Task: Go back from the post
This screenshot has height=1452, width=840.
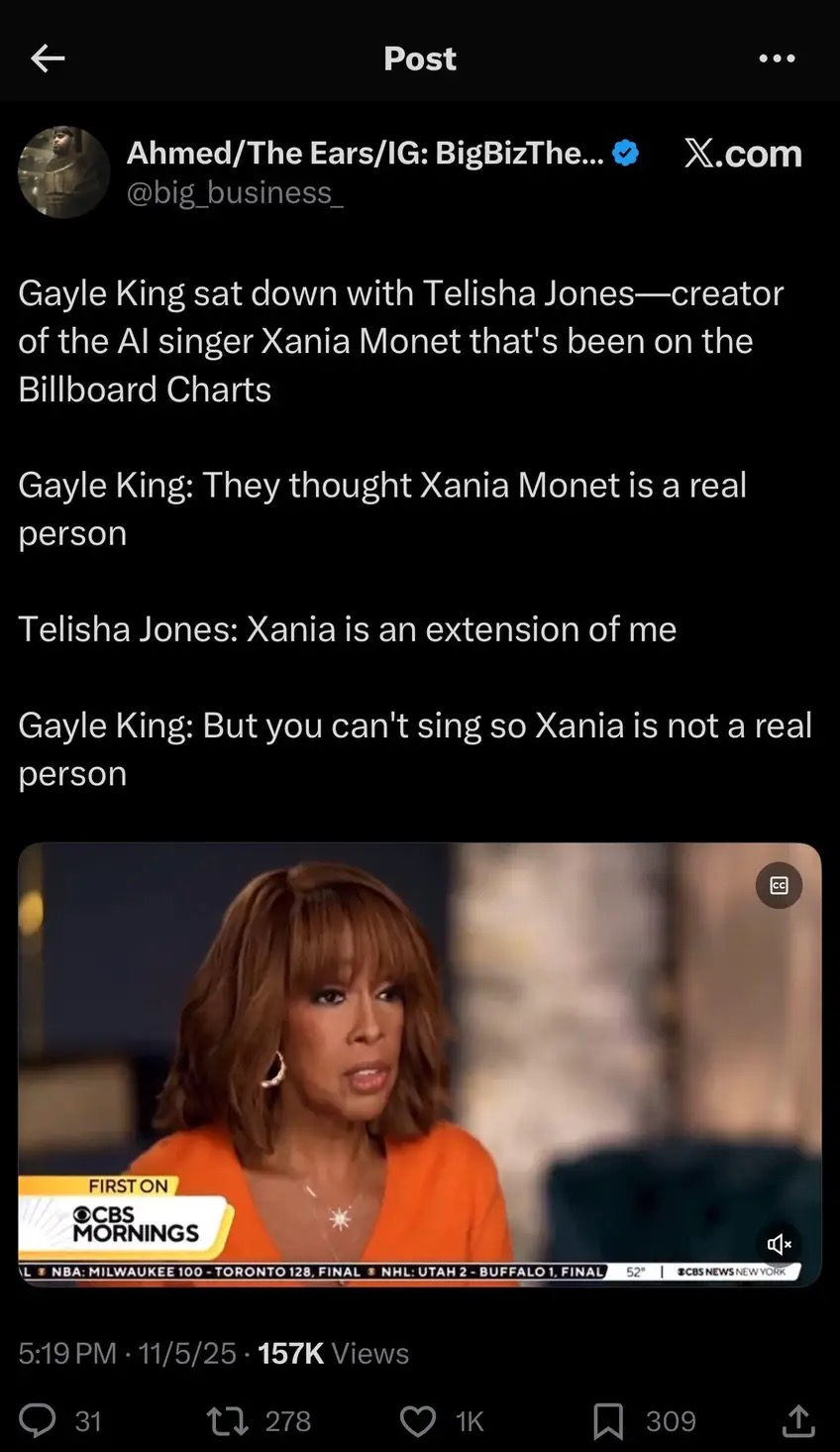Action: tap(48, 58)
